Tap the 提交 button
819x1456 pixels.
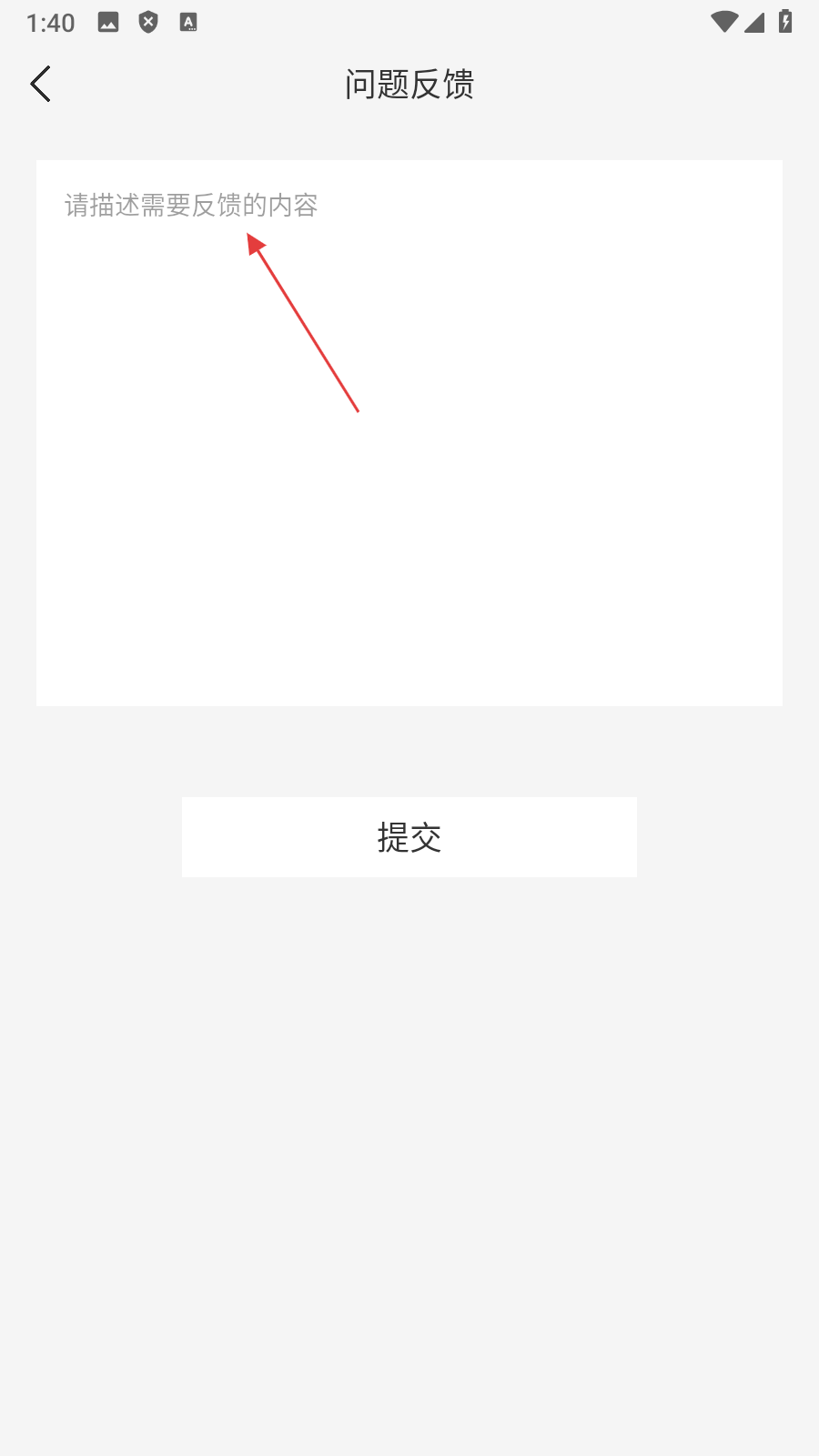point(409,837)
